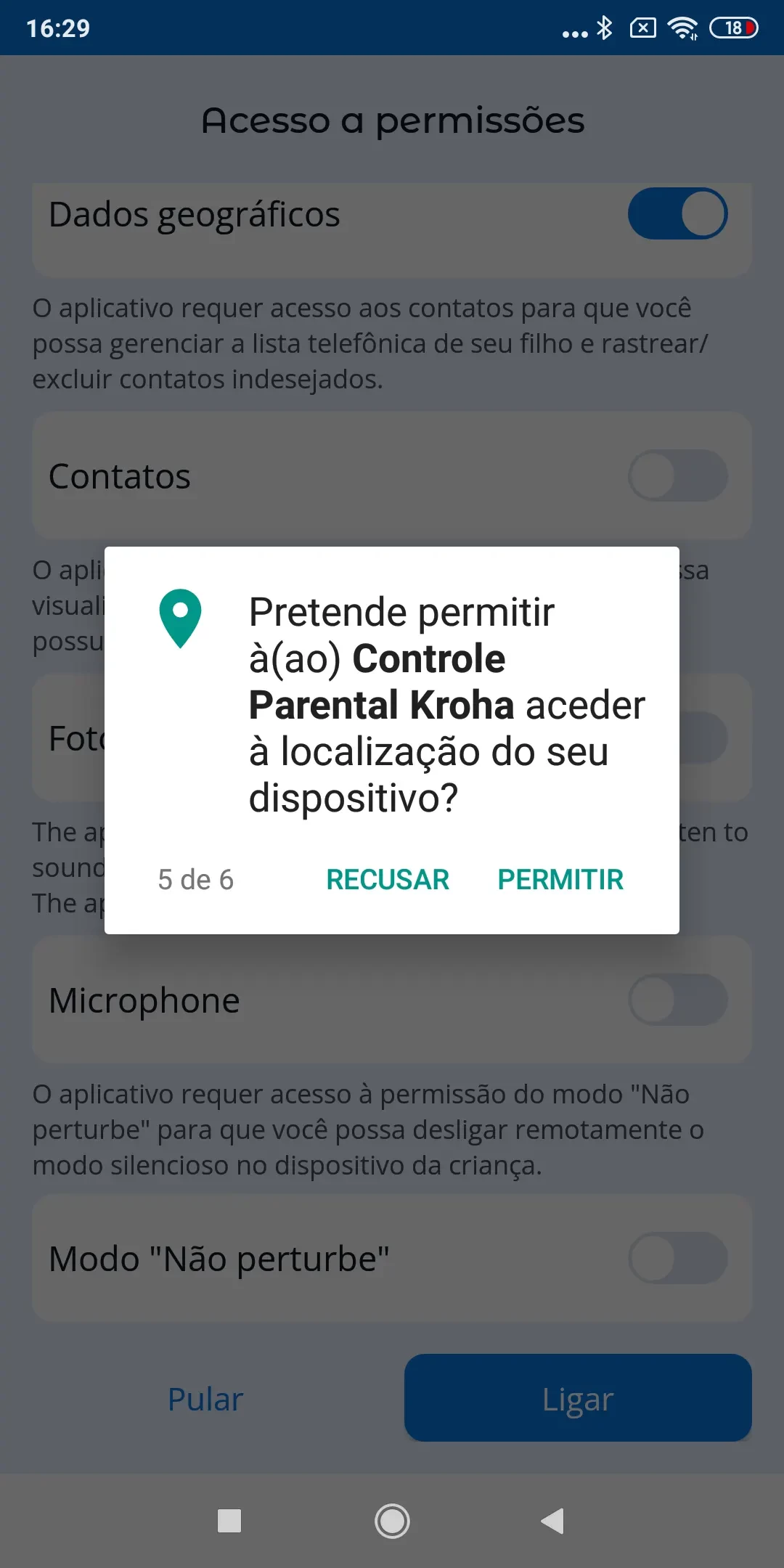The height and width of the screenshot is (1568, 784).
Task: Turn on the Microphone permission switch
Action: click(678, 1000)
